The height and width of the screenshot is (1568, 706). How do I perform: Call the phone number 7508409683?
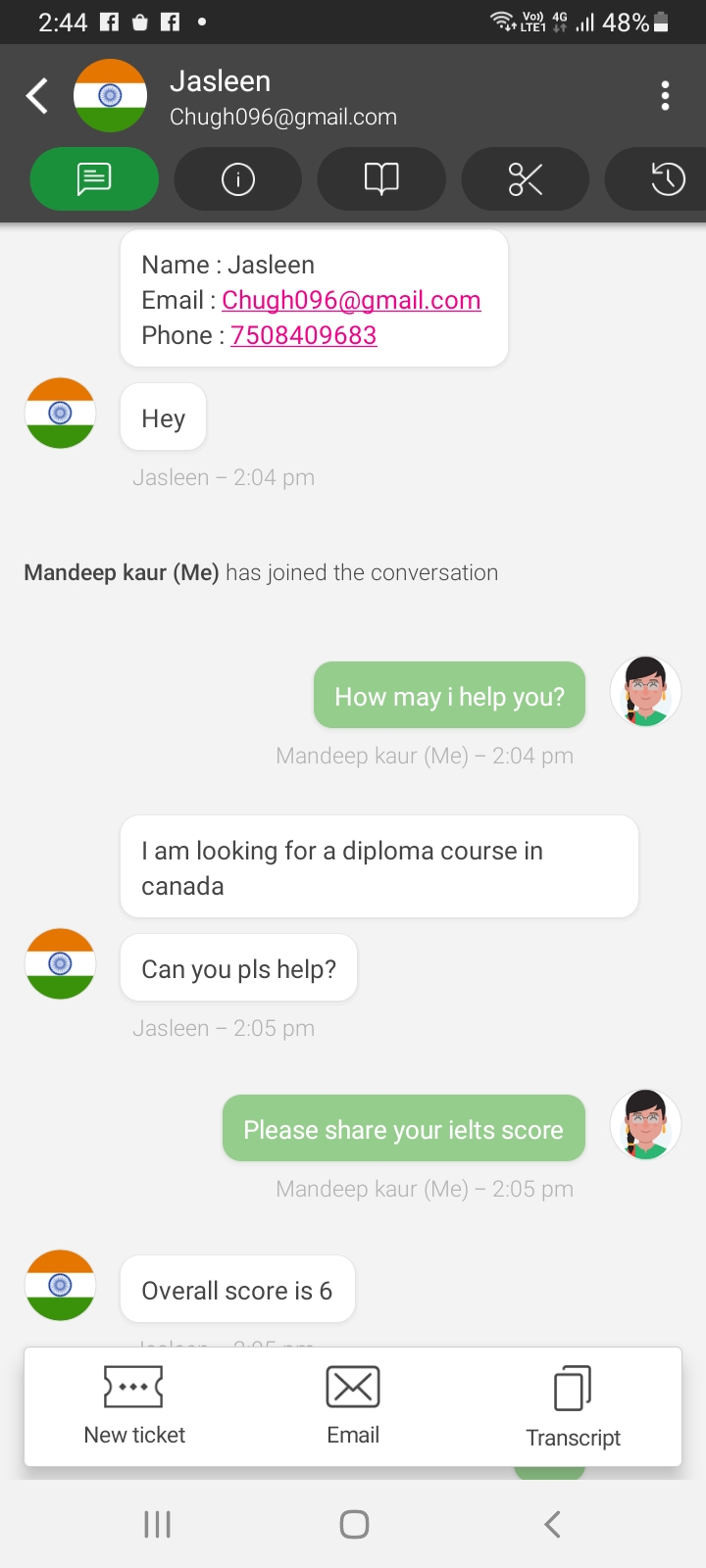(303, 335)
